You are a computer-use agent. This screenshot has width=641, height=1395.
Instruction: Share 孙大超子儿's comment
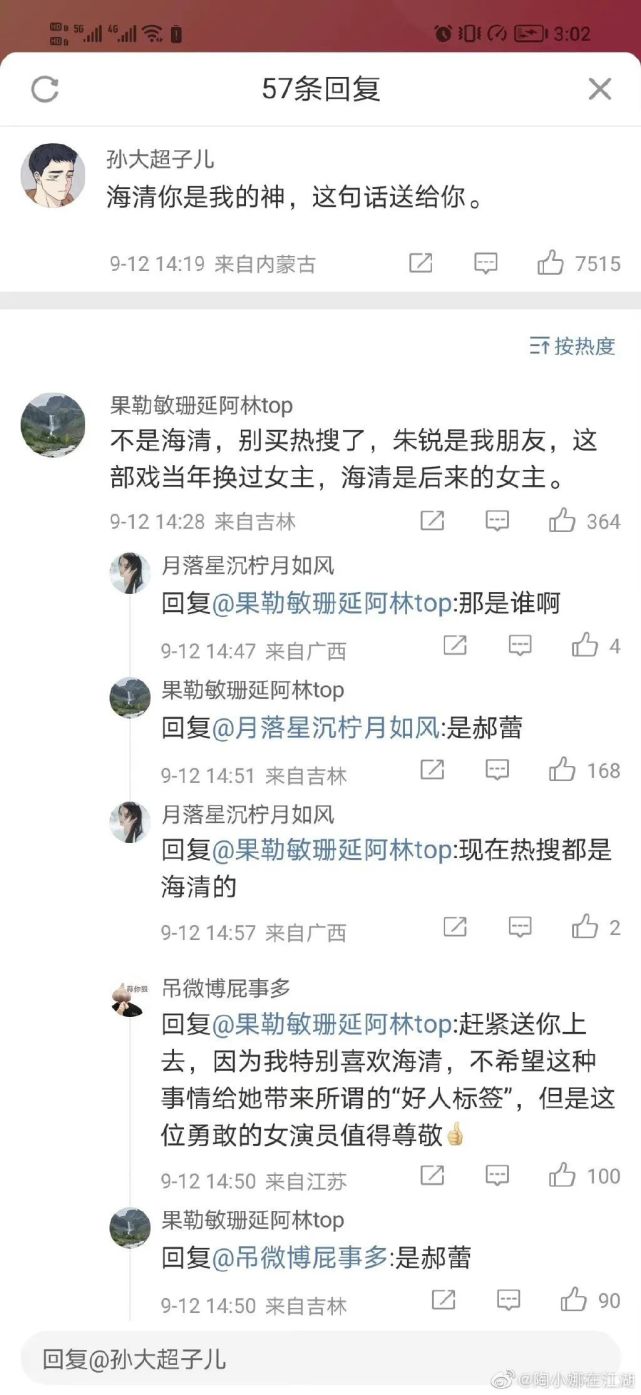pyautogui.click(x=421, y=263)
